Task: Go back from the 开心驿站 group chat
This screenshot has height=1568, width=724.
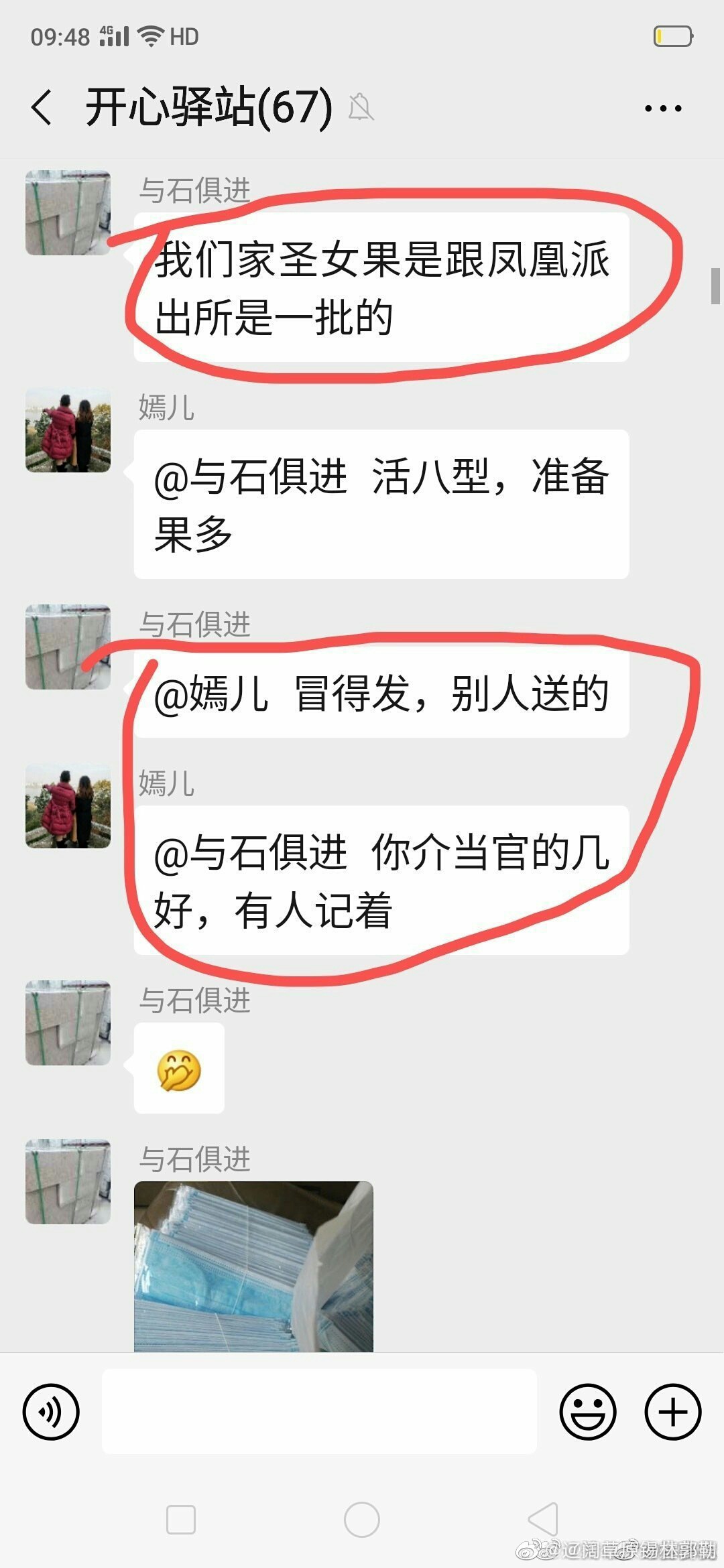Action: click(42, 108)
